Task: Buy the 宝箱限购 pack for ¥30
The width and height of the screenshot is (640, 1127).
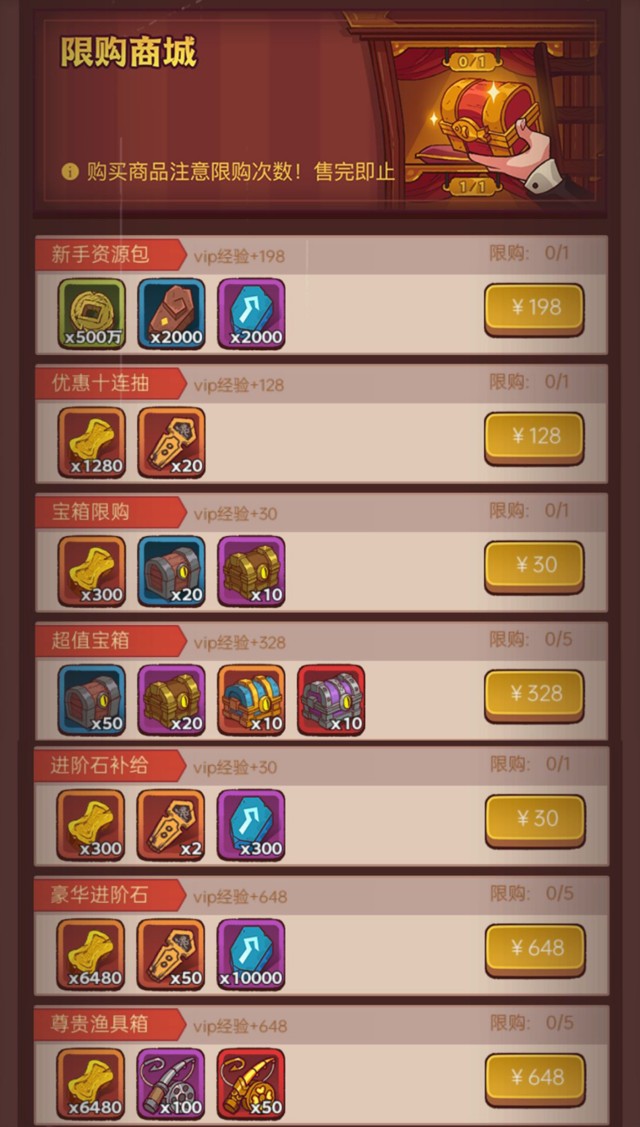Action: click(x=534, y=566)
